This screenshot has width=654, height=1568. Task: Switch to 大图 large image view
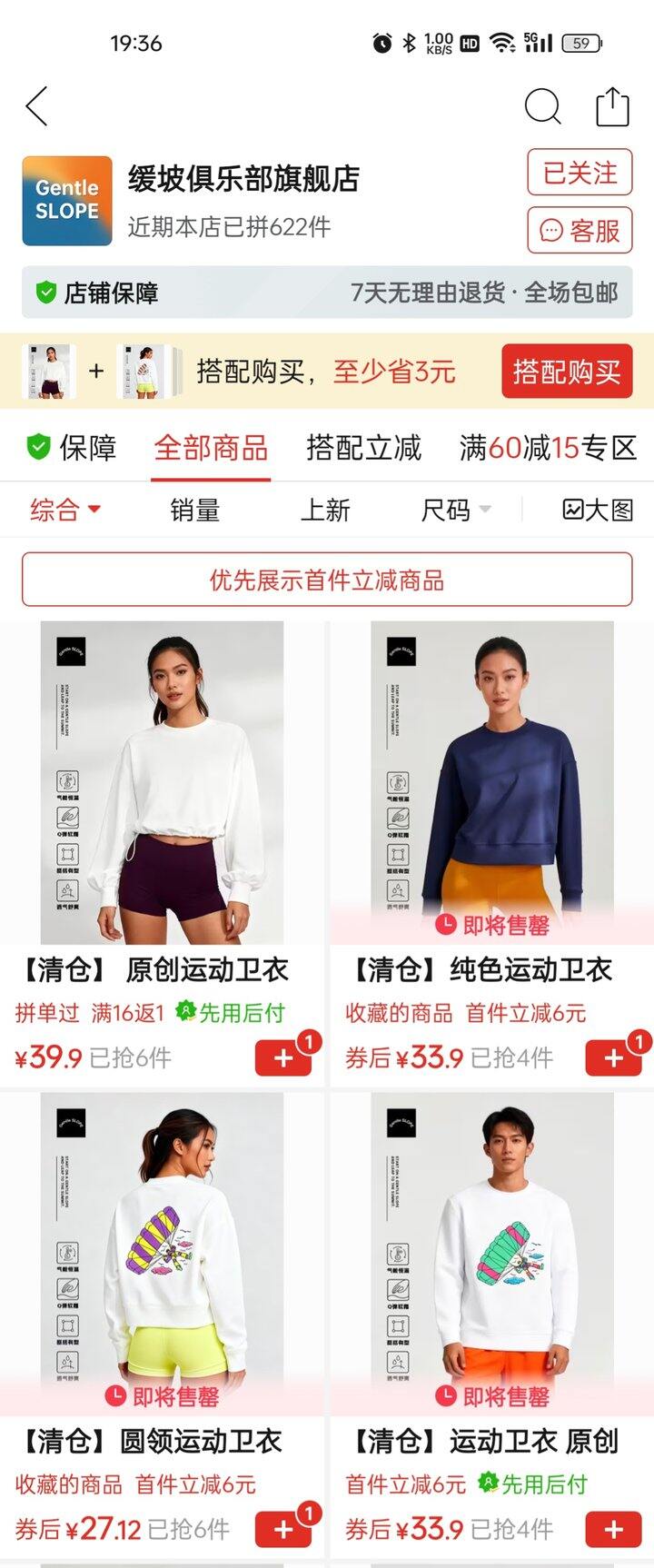point(598,510)
